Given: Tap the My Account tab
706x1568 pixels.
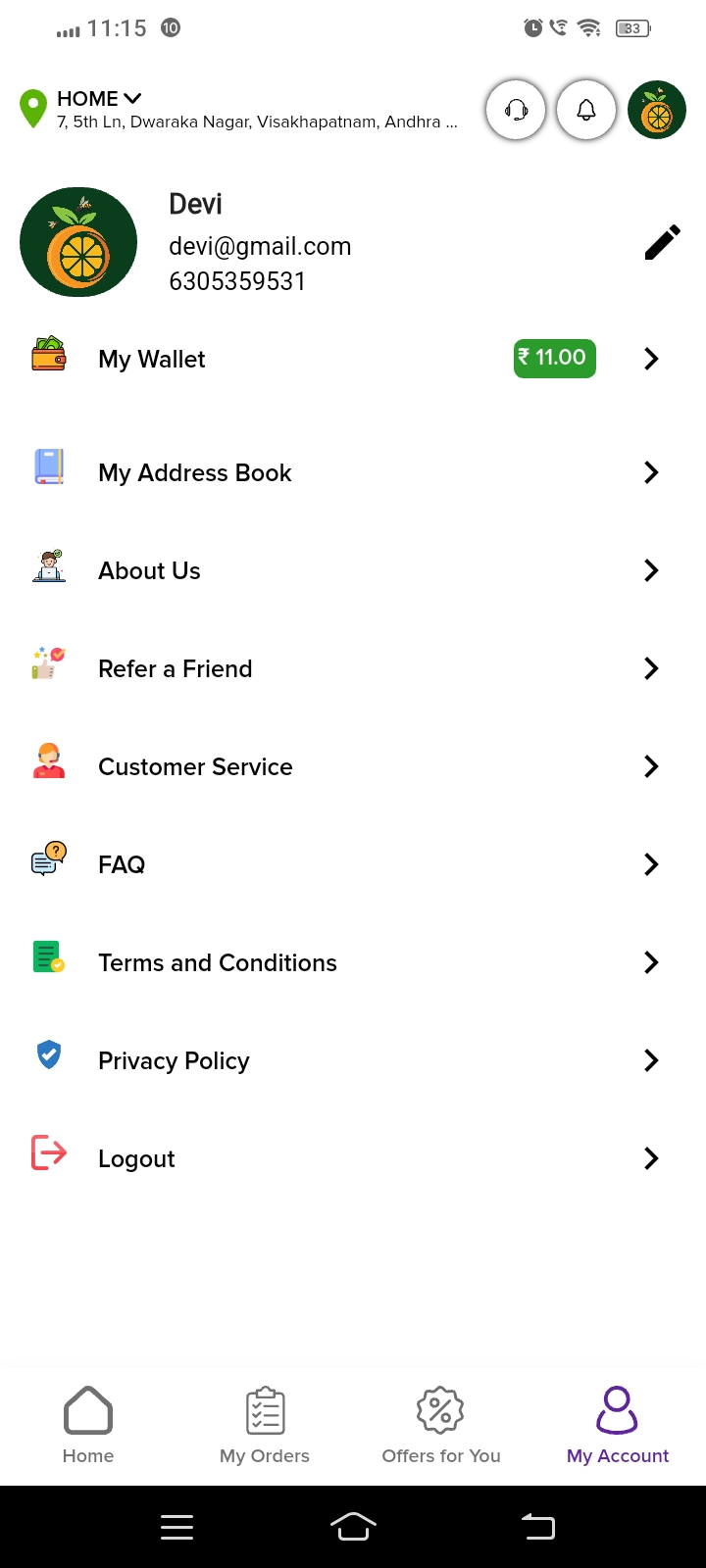Looking at the screenshot, I should click(618, 1425).
